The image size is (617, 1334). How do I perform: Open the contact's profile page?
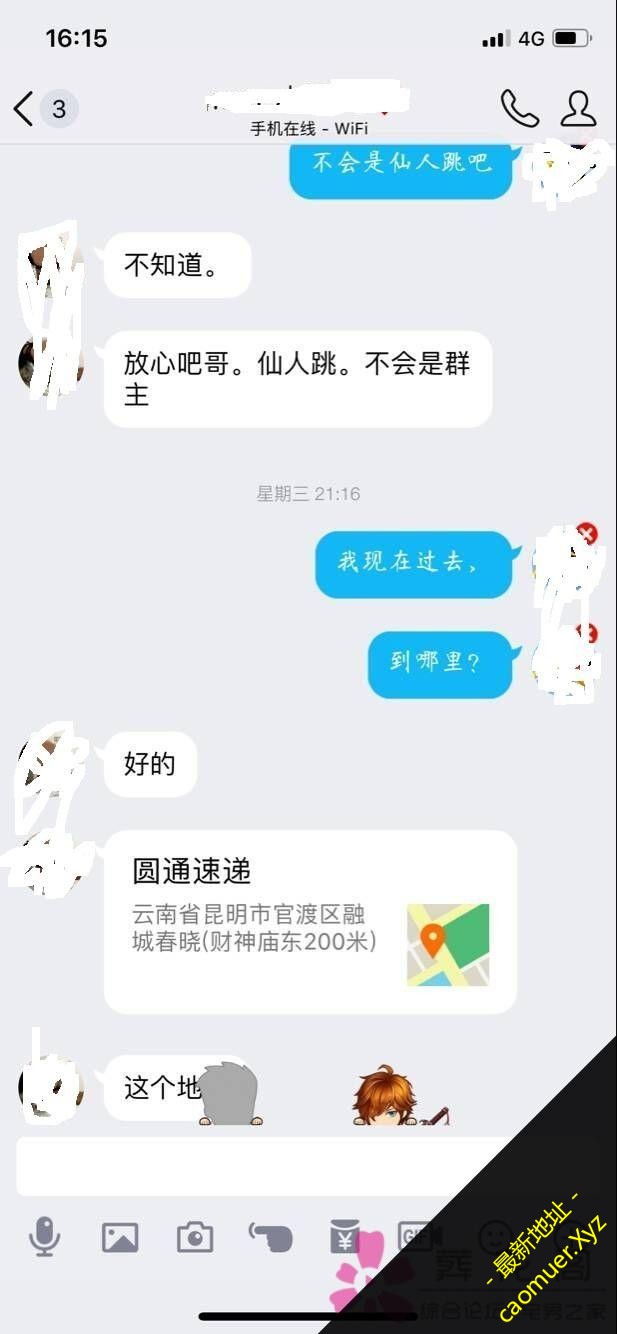(x=578, y=108)
